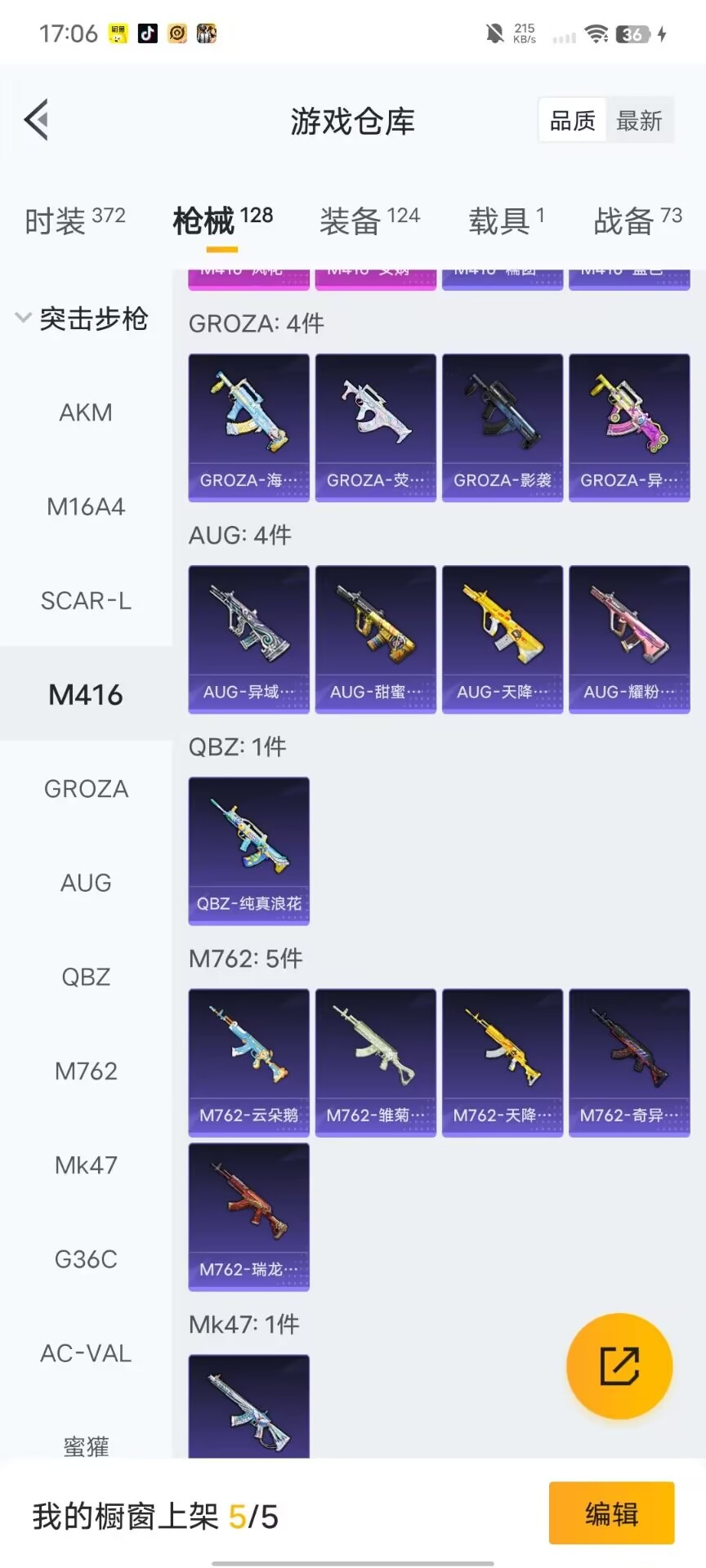The height and width of the screenshot is (1568, 706).
Task: Open the M762-云朵鹅 skin
Action: coord(249,1062)
